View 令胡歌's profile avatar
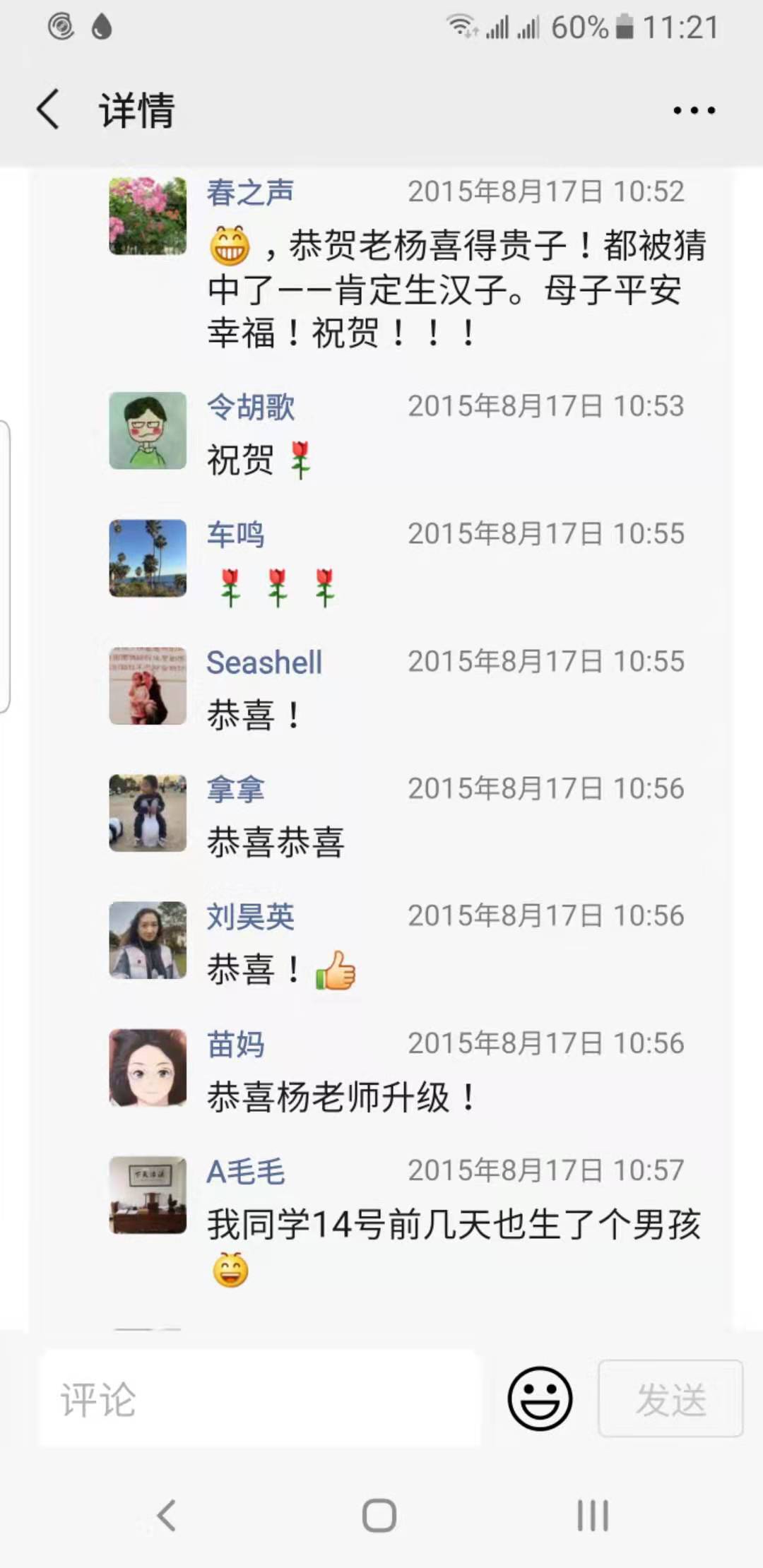The width and height of the screenshot is (763, 1568). pos(148,431)
